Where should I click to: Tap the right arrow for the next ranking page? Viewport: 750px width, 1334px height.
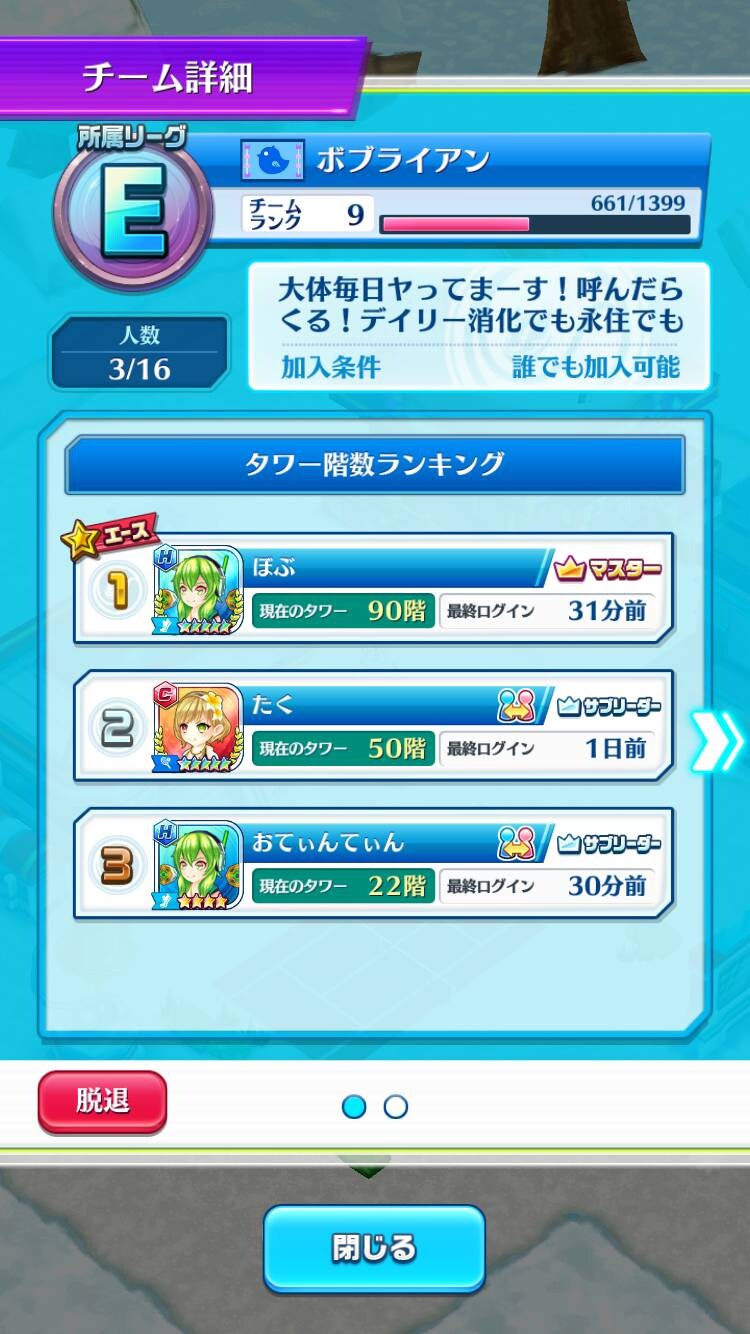coord(717,742)
